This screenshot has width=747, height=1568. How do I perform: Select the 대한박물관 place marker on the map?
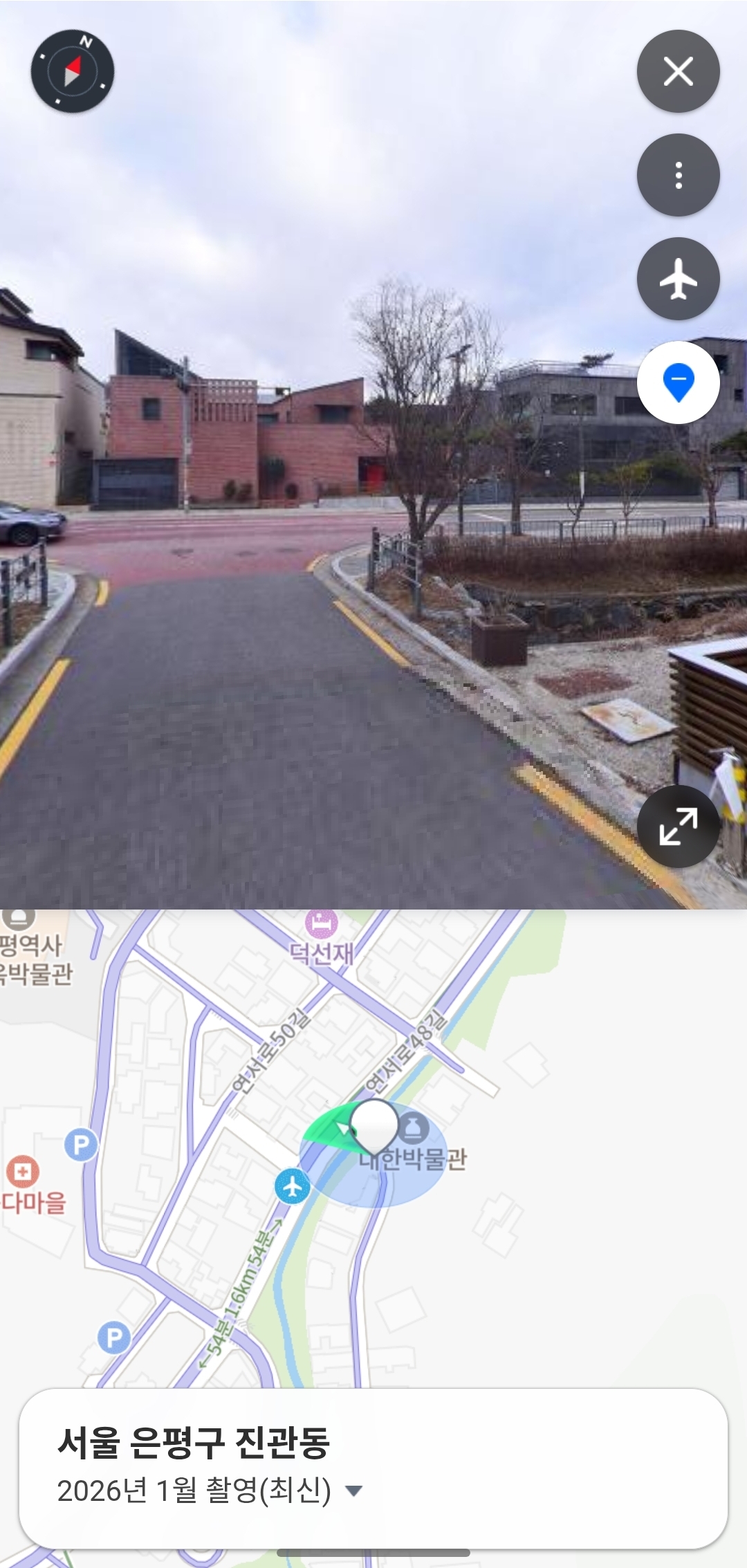414,1129
